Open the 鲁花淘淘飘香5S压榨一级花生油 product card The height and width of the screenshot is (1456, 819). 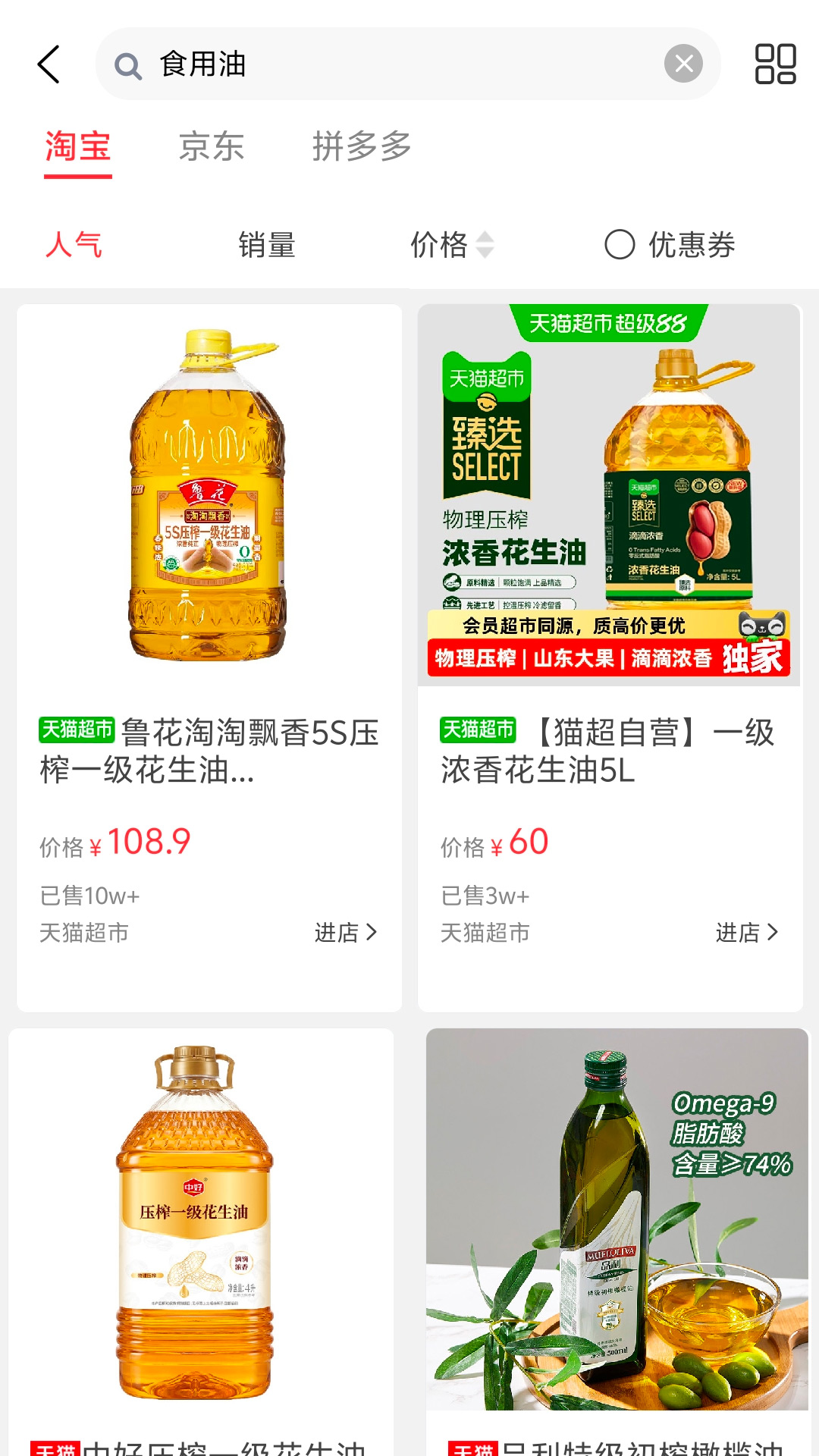(209, 657)
